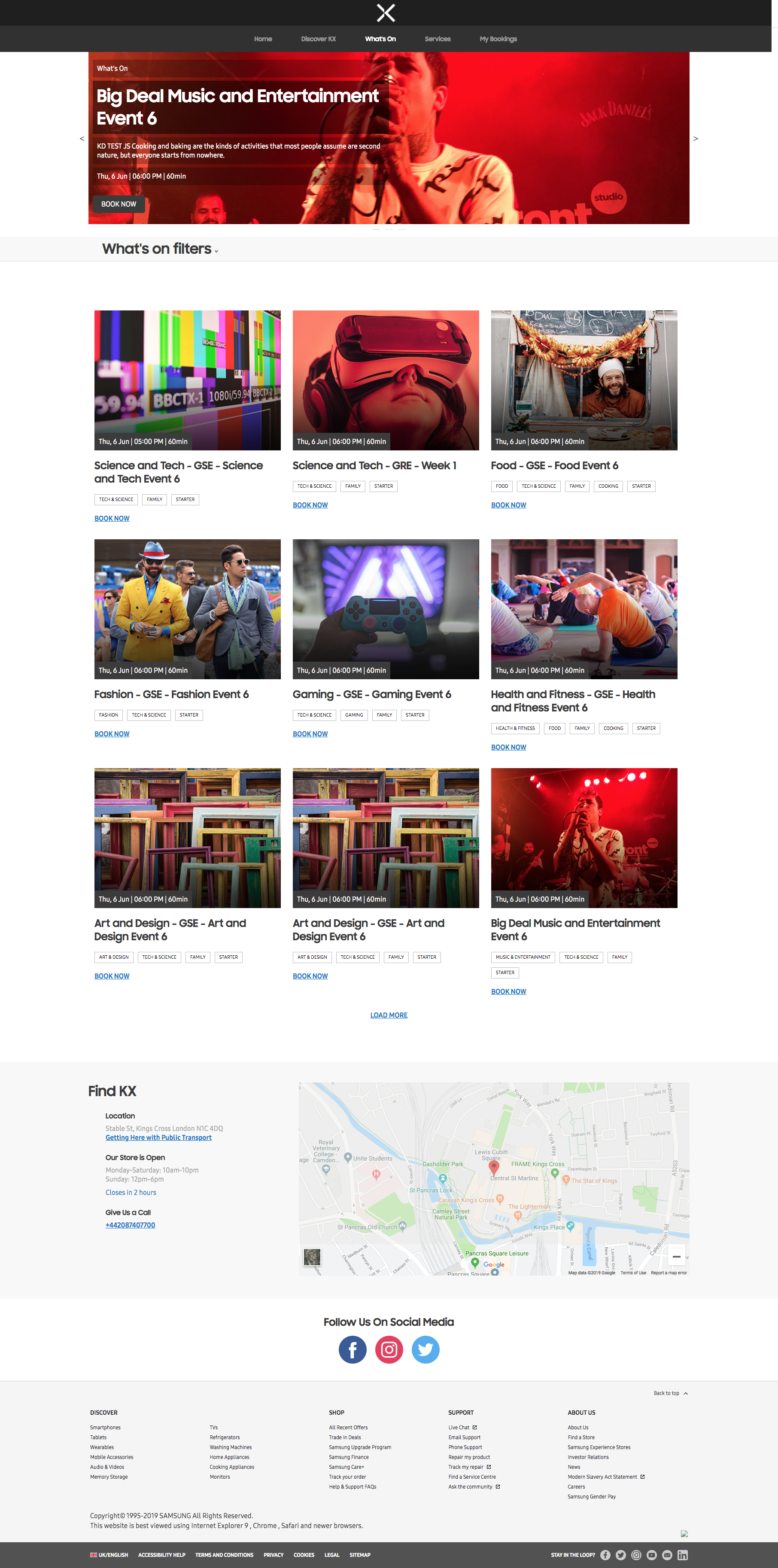The height and width of the screenshot is (1568, 778).
Task: Book Food Event 6
Action: click(508, 505)
